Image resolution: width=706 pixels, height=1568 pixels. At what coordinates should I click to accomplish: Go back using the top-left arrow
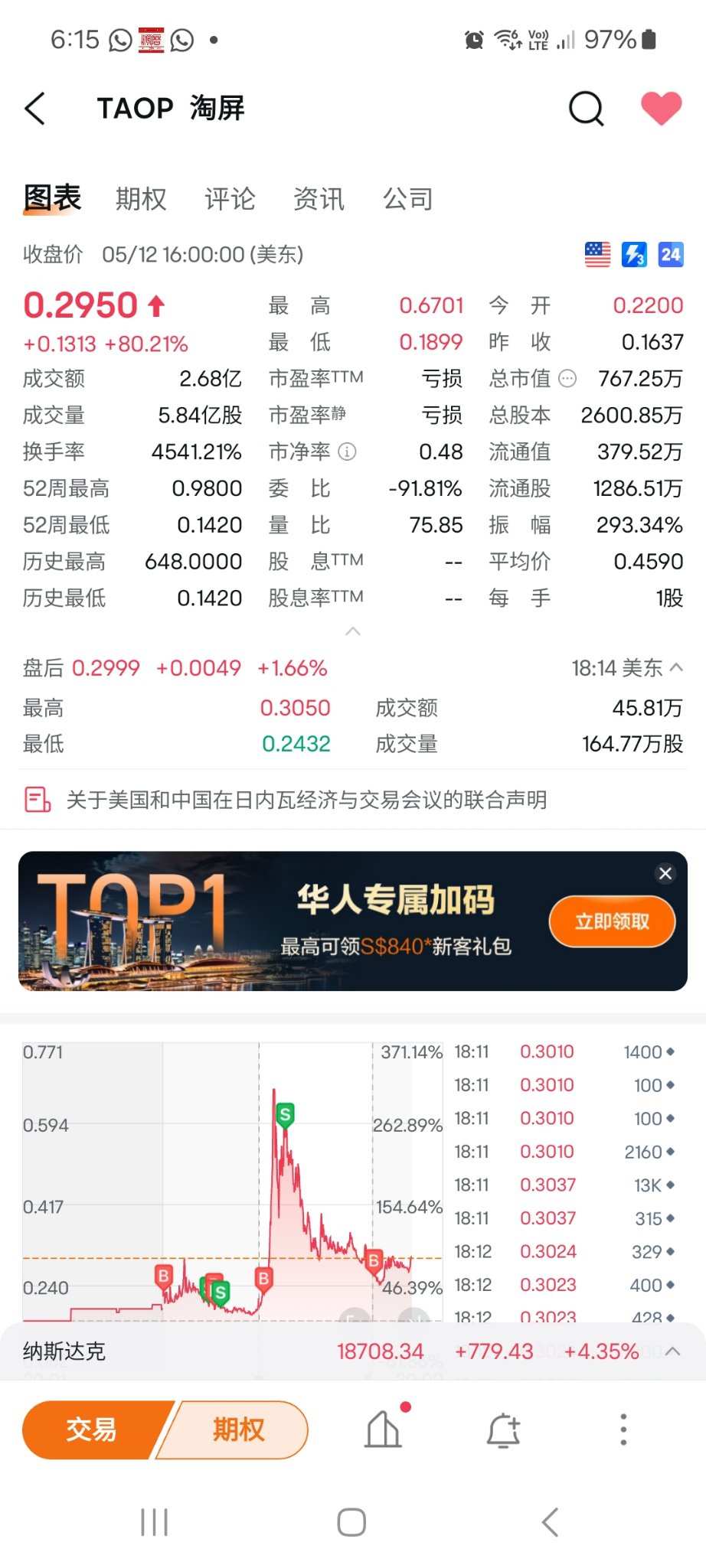(x=35, y=108)
